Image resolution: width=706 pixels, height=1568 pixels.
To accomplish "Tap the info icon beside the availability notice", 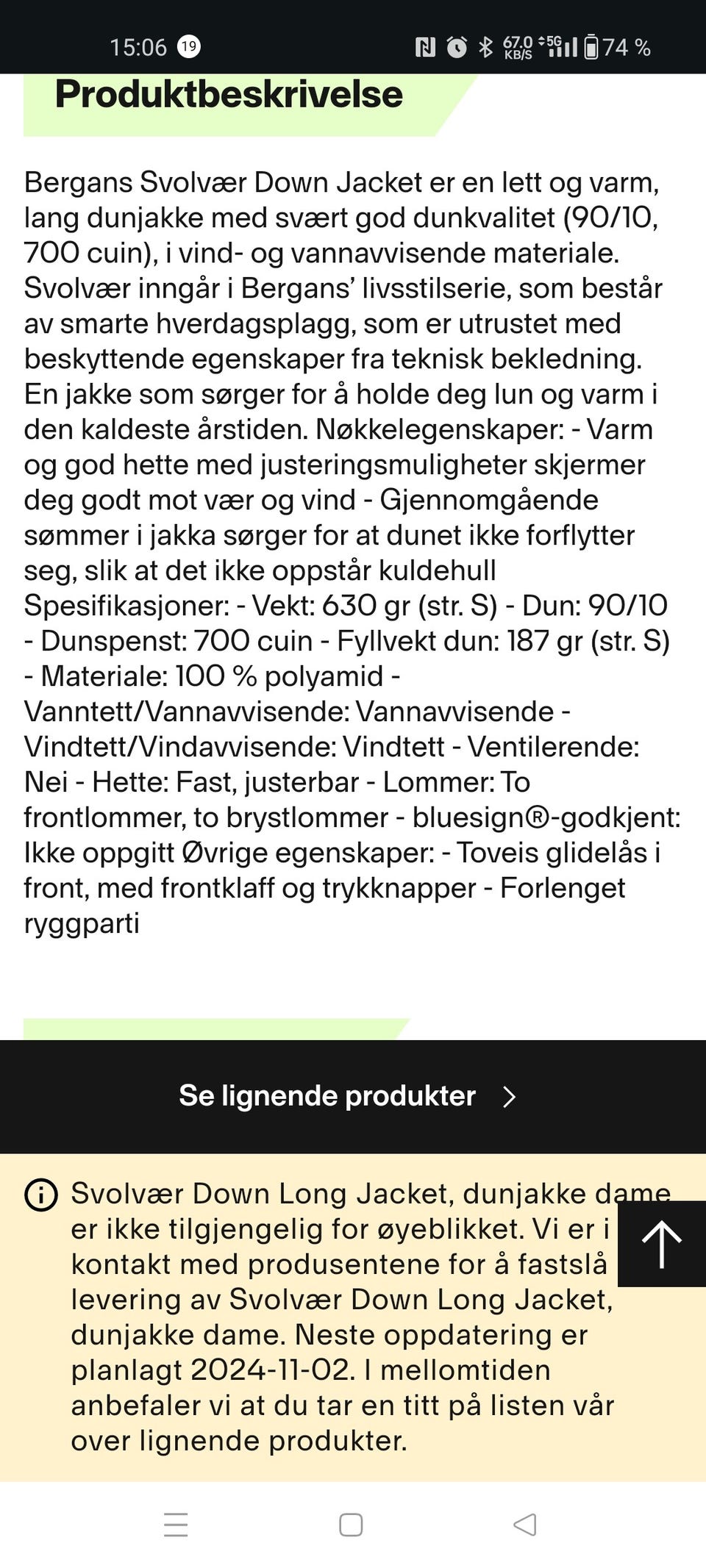I will point(42,1193).
